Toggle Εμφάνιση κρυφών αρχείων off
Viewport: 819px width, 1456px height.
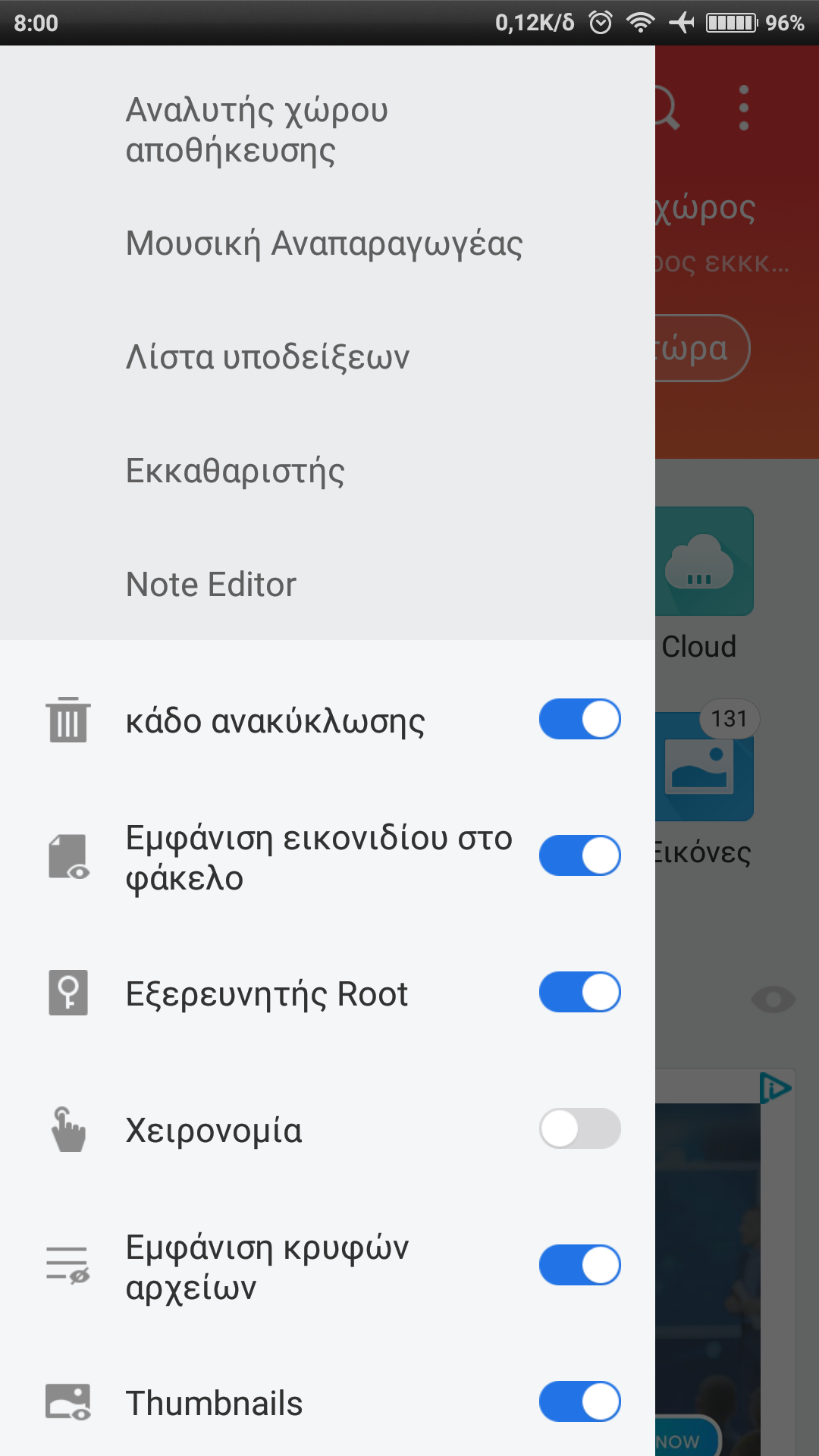(x=579, y=1266)
